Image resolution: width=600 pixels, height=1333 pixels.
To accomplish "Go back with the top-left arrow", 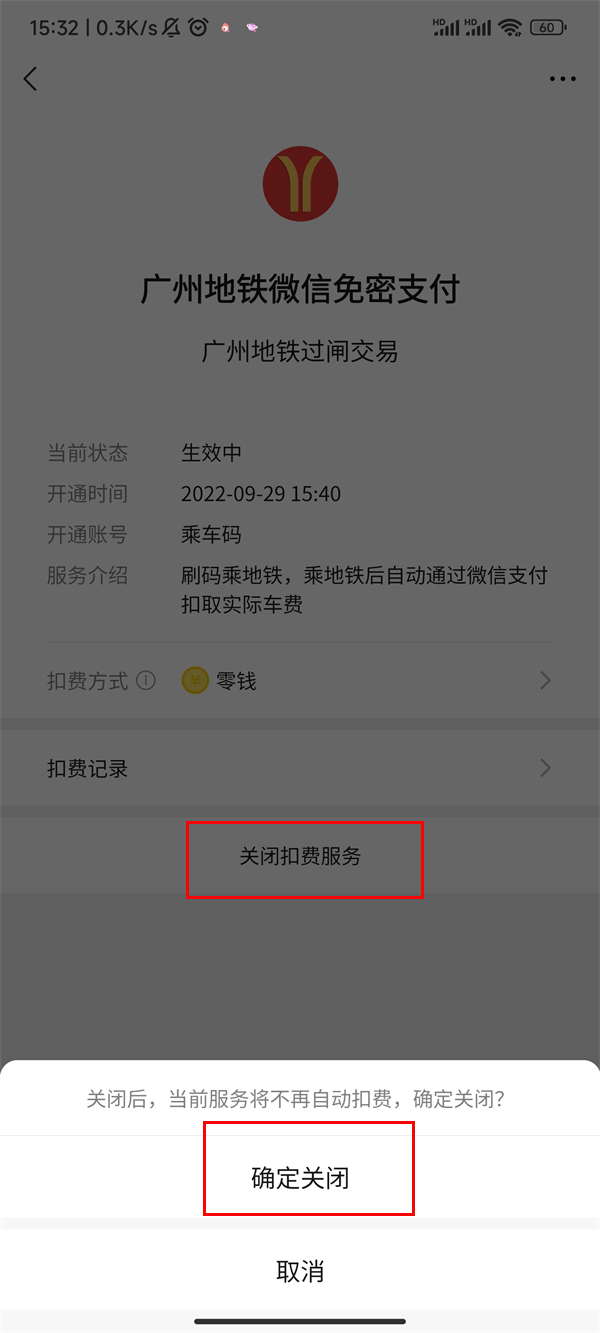I will (x=31, y=80).
